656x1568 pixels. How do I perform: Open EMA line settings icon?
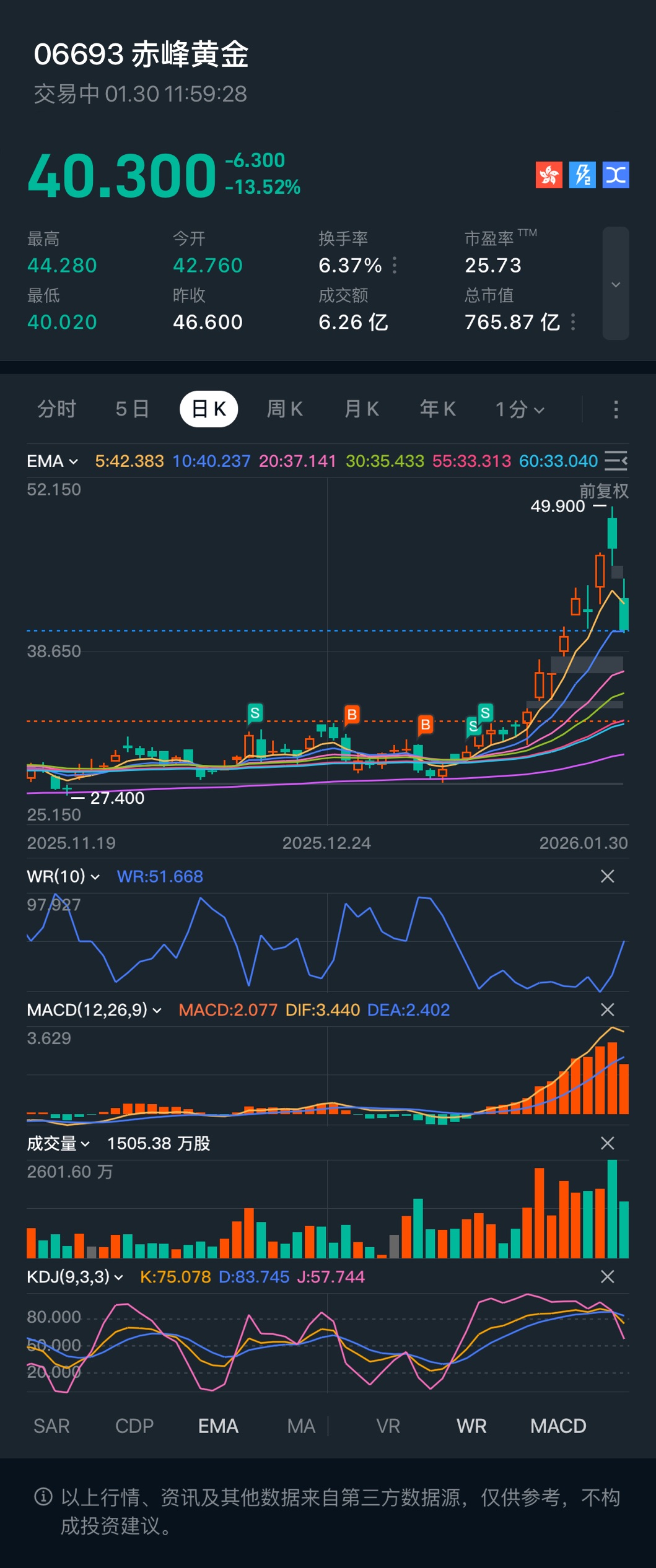pyautogui.click(x=615, y=461)
